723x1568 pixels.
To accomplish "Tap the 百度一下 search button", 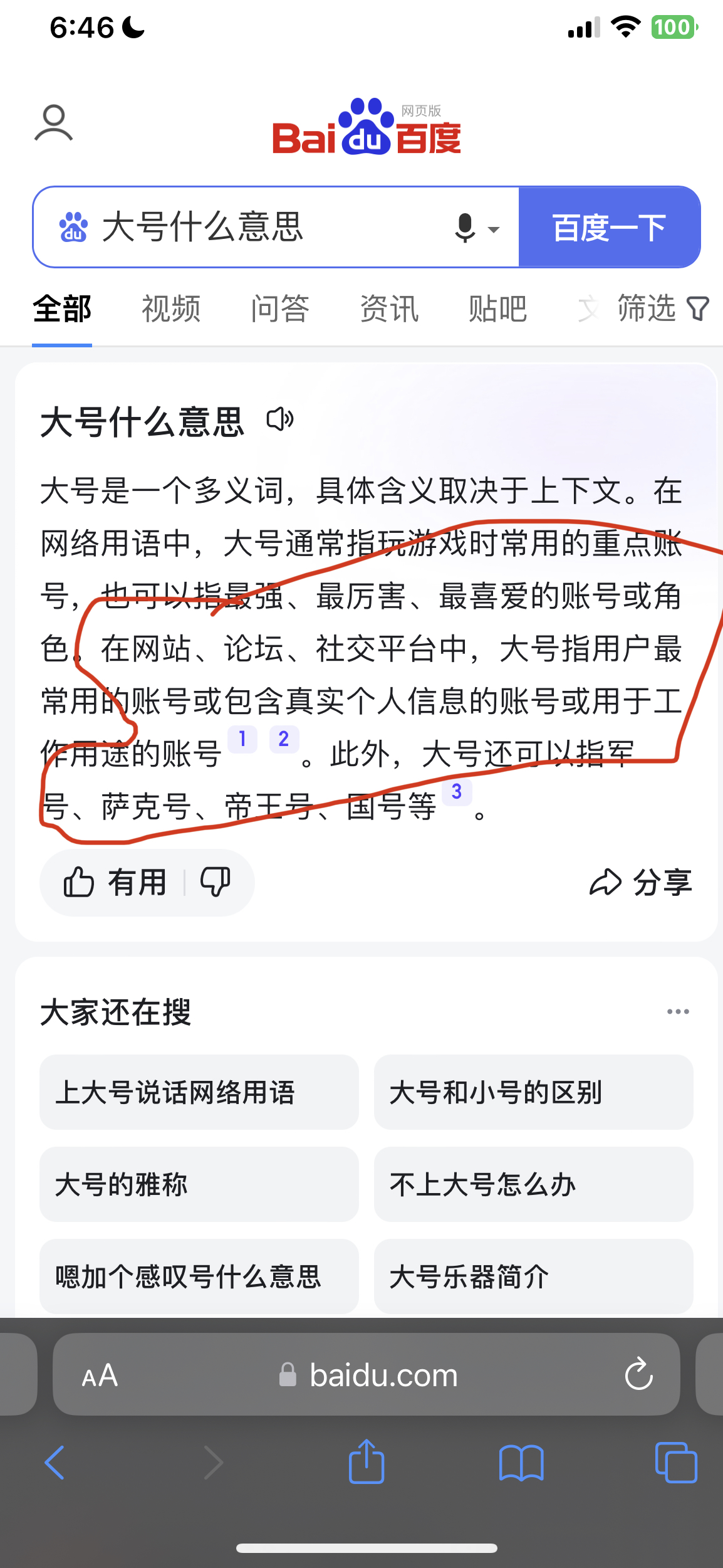I will [x=609, y=227].
